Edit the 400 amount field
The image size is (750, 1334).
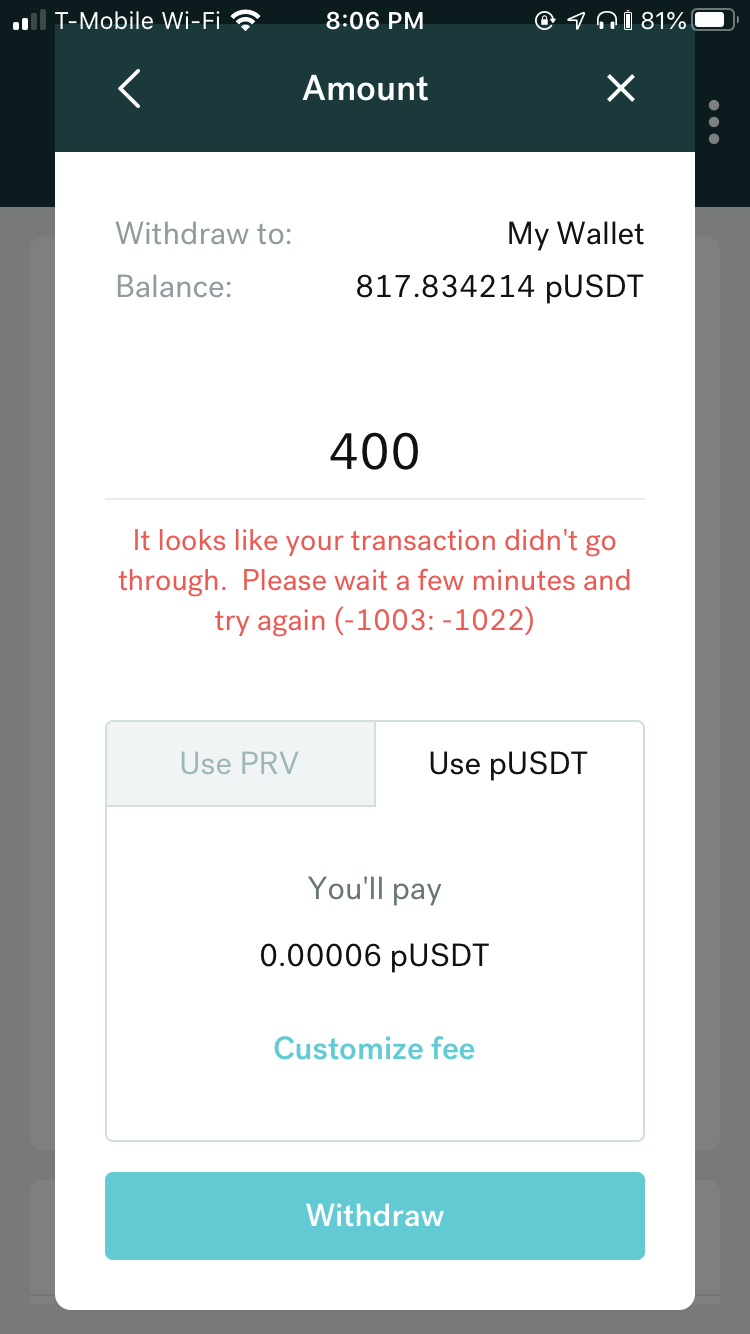pyautogui.click(x=375, y=452)
